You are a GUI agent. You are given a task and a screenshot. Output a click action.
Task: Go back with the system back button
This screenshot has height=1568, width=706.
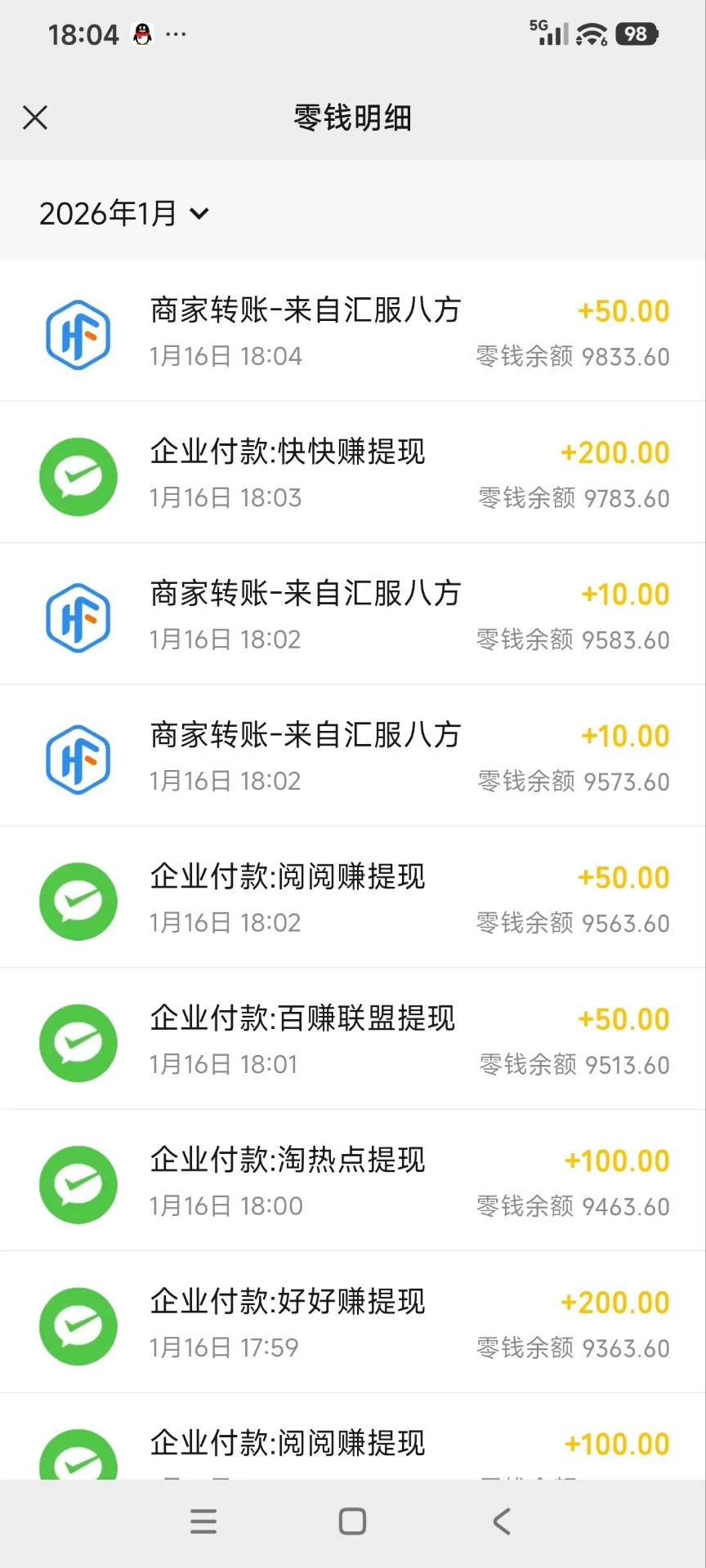pos(502,1521)
